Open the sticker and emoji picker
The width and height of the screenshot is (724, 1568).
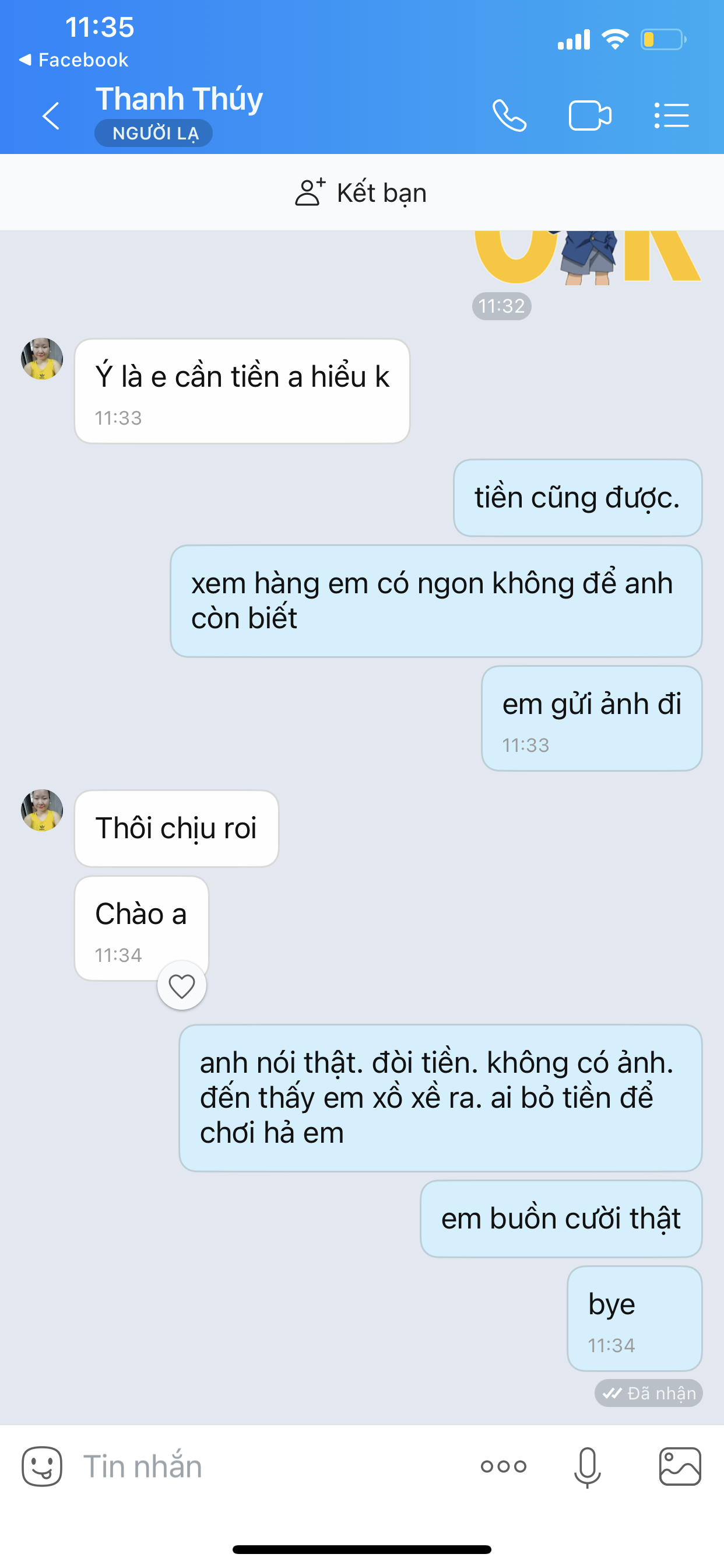[42, 1466]
